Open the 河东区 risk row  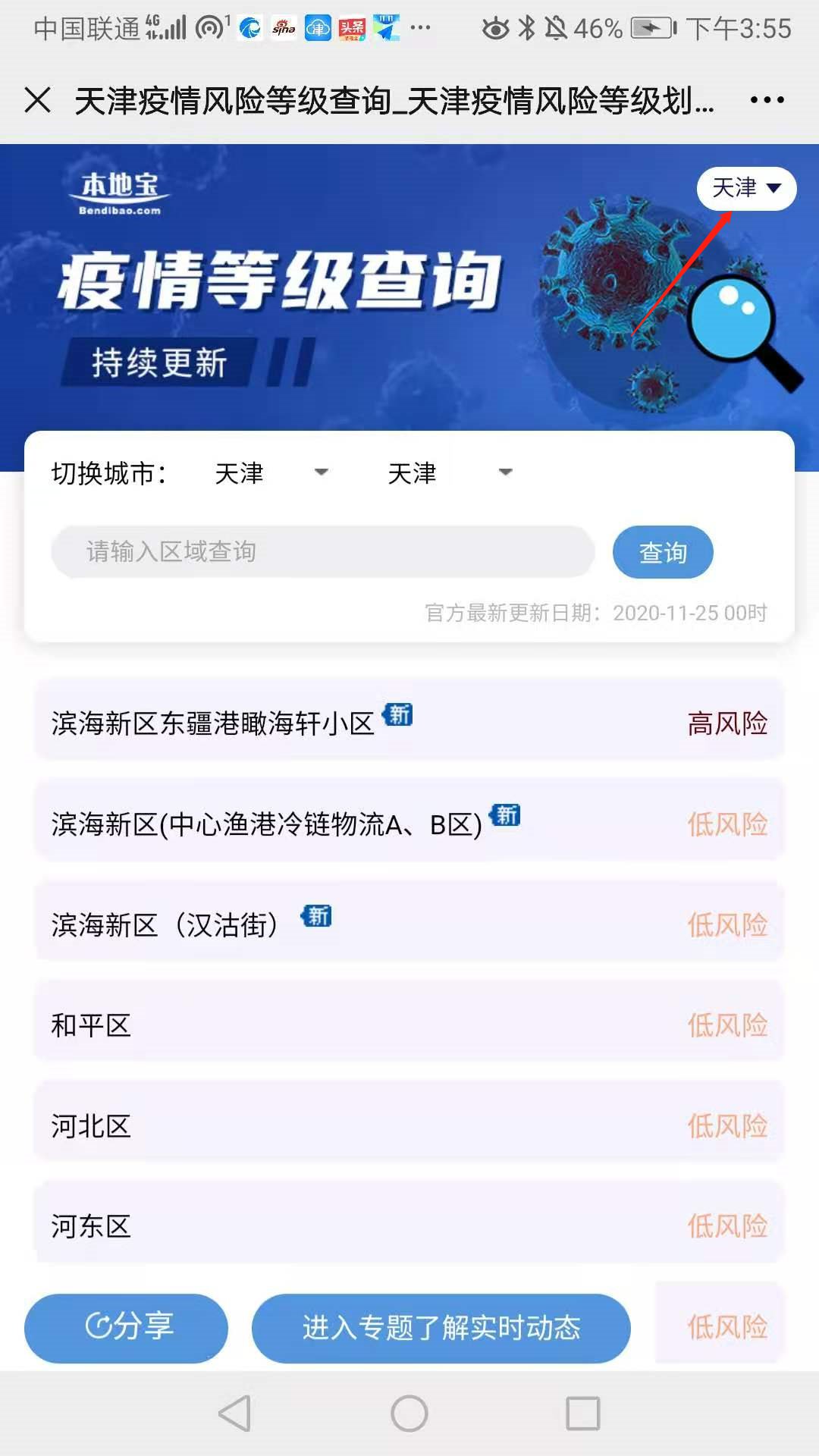click(409, 1225)
